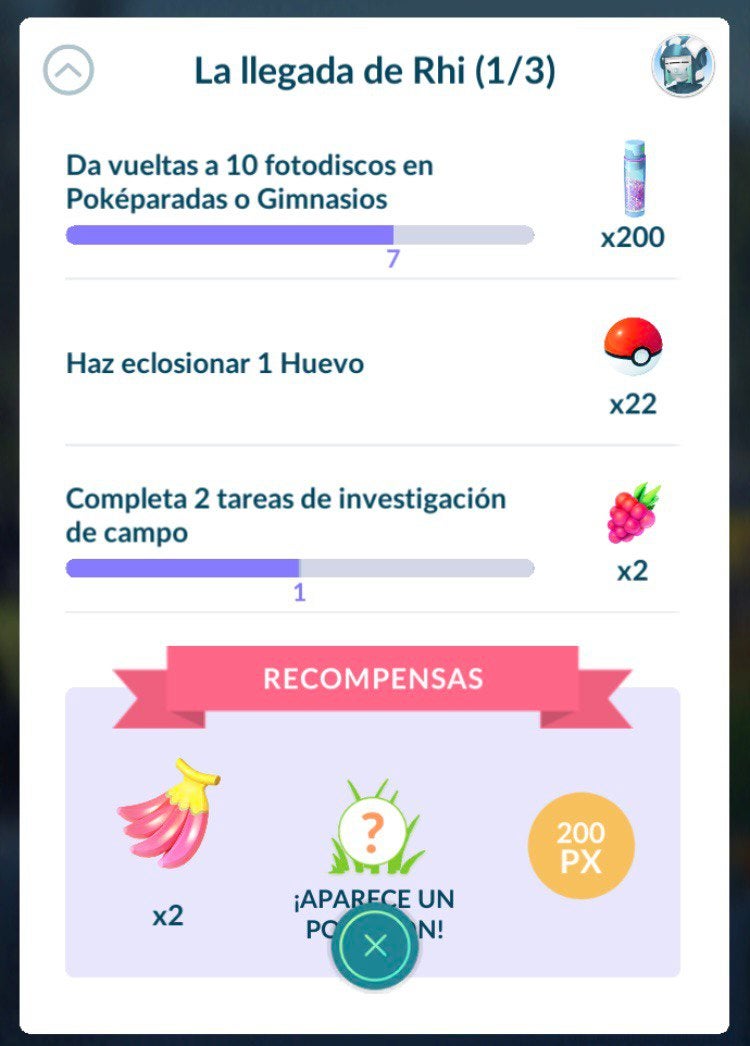Collapse the research card with the up chevron
Image resolution: width=750 pixels, height=1046 pixels.
click(66, 70)
